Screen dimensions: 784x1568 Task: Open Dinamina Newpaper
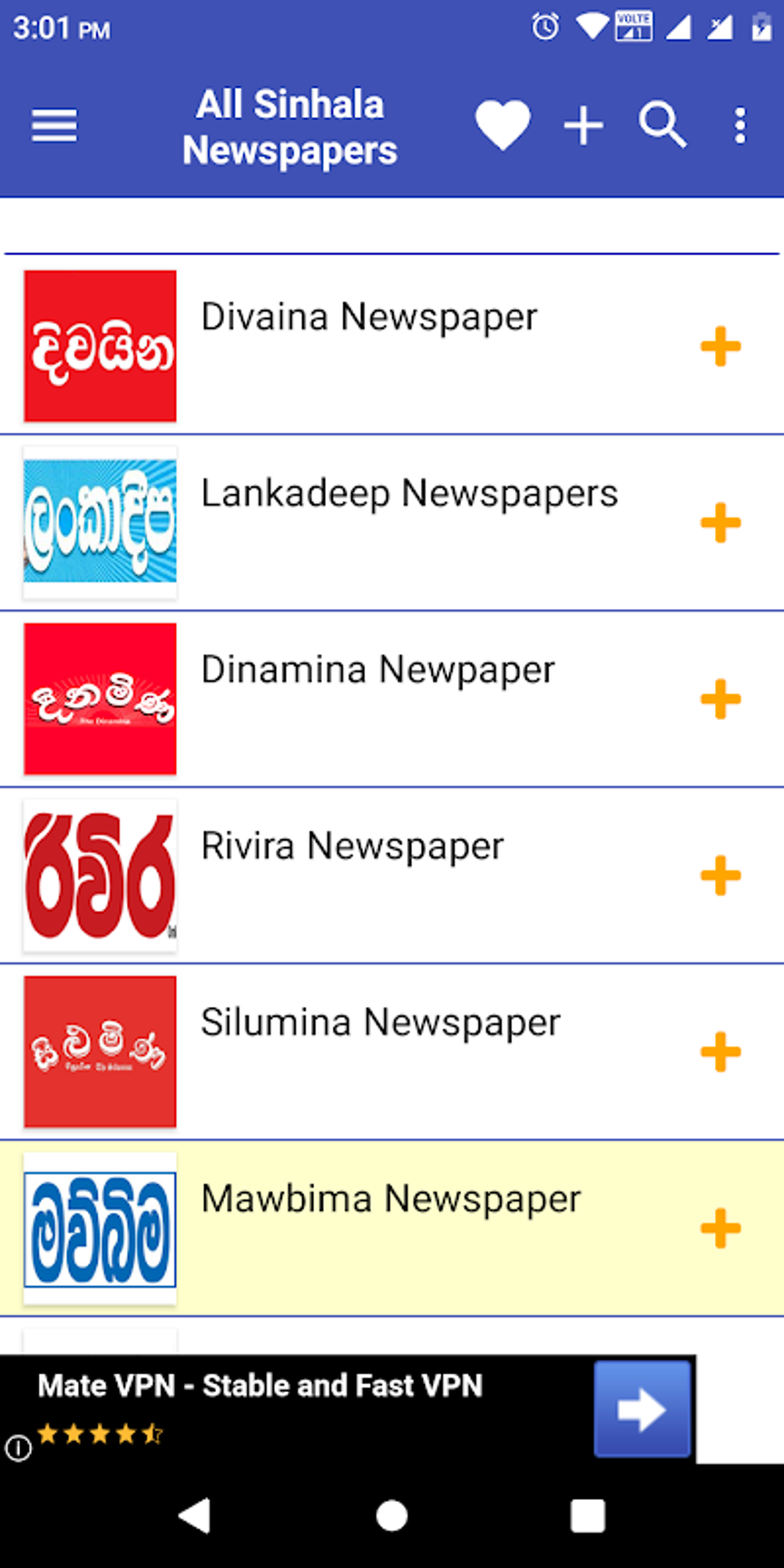tap(377, 669)
